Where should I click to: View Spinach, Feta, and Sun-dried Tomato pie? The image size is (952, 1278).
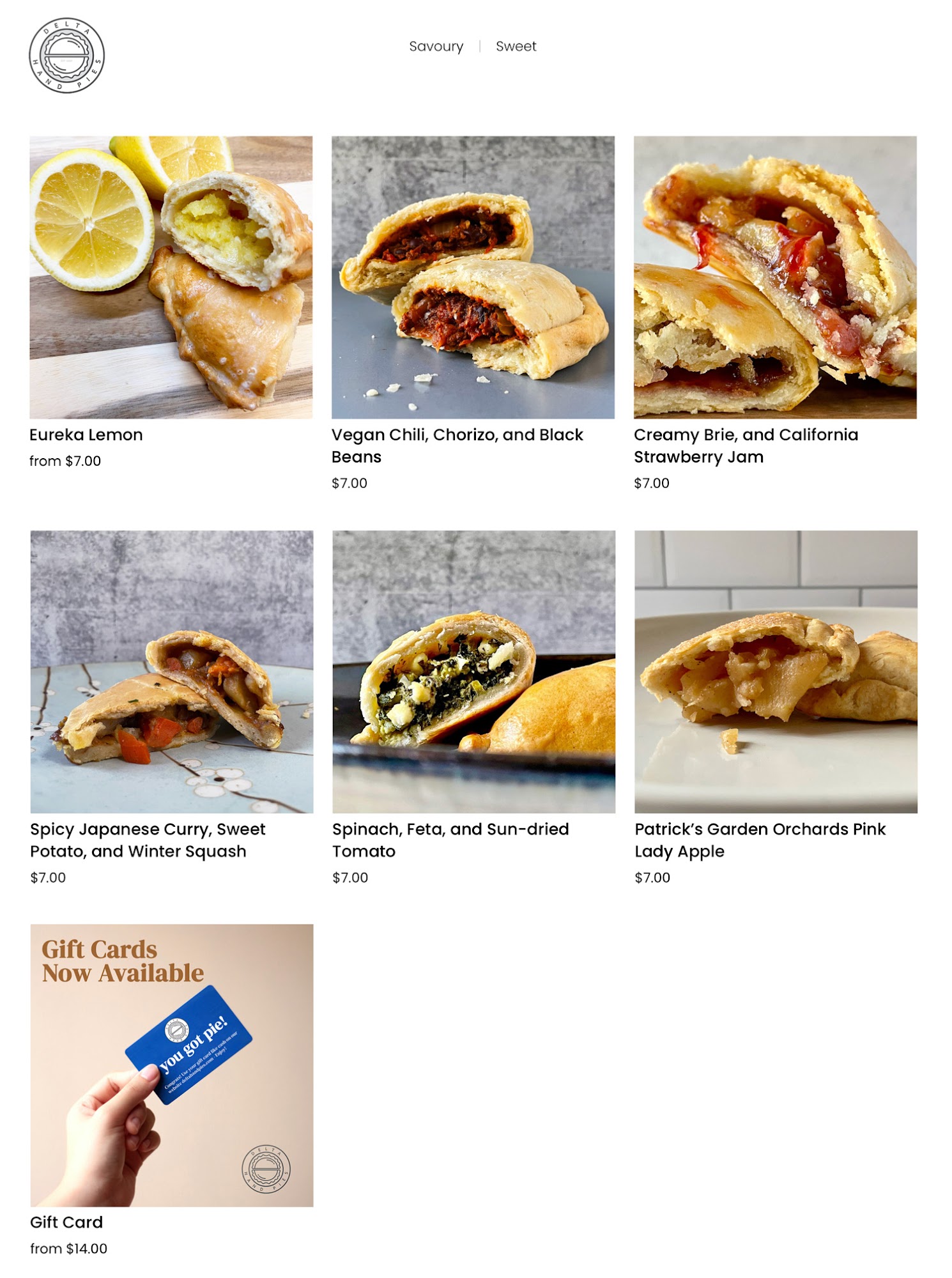(473, 672)
